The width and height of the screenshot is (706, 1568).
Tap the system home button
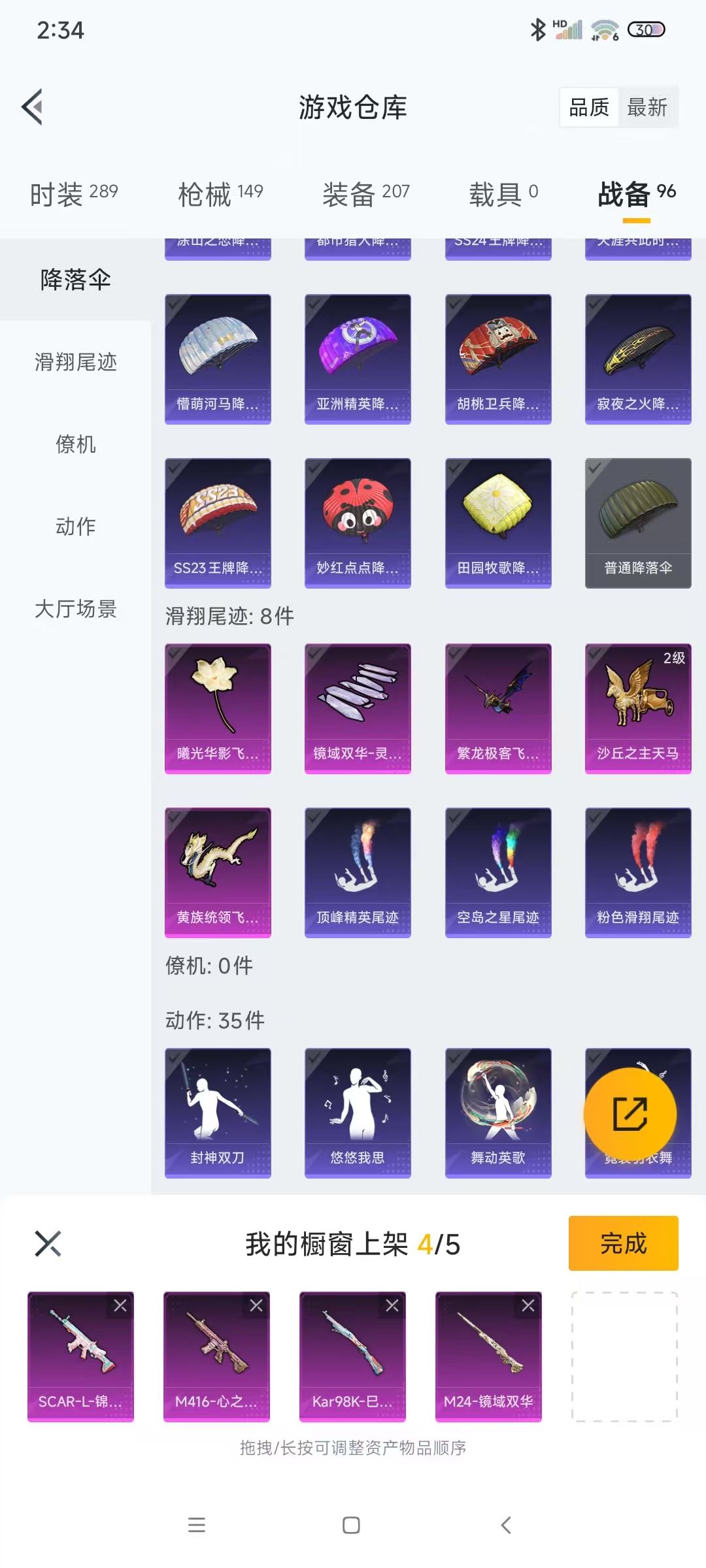pos(352,1525)
